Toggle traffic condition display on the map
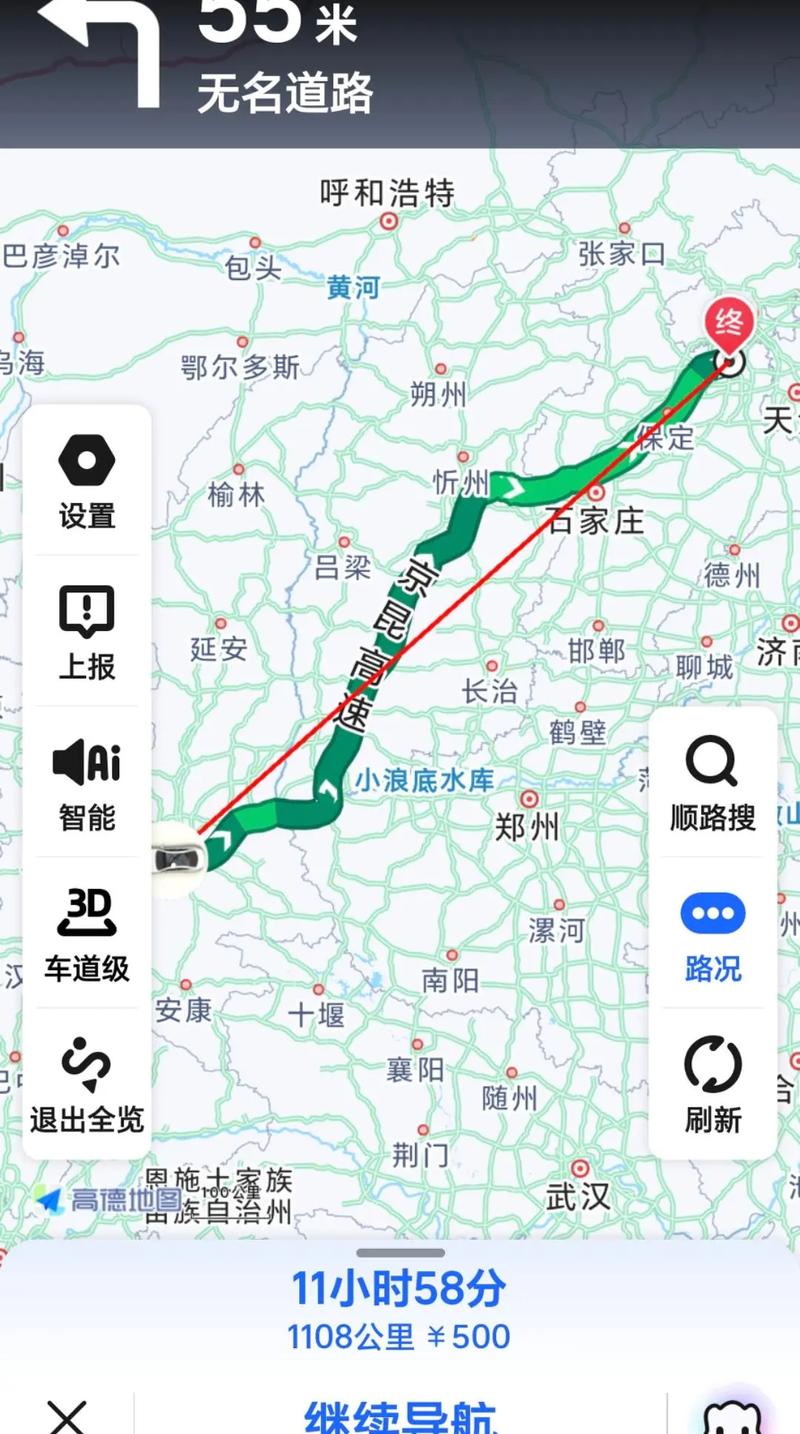800x1434 pixels. (x=711, y=935)
